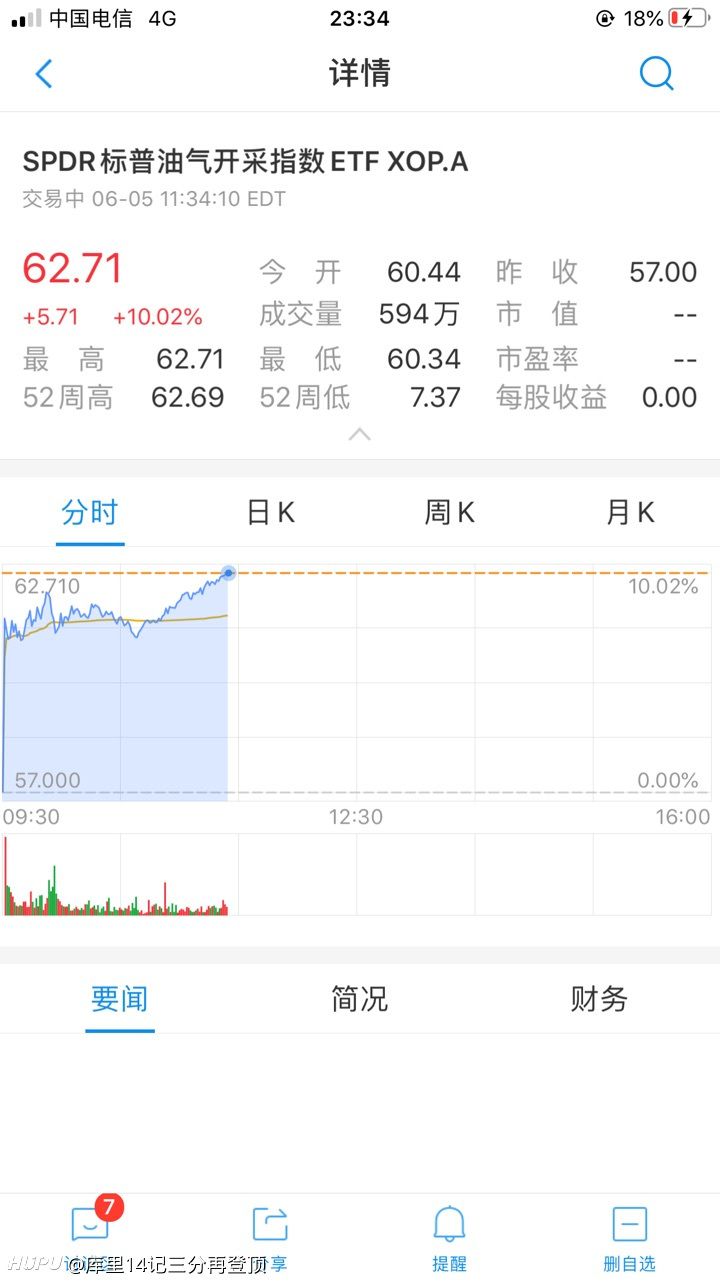Open the 财务 financials tab

[600, 999]
